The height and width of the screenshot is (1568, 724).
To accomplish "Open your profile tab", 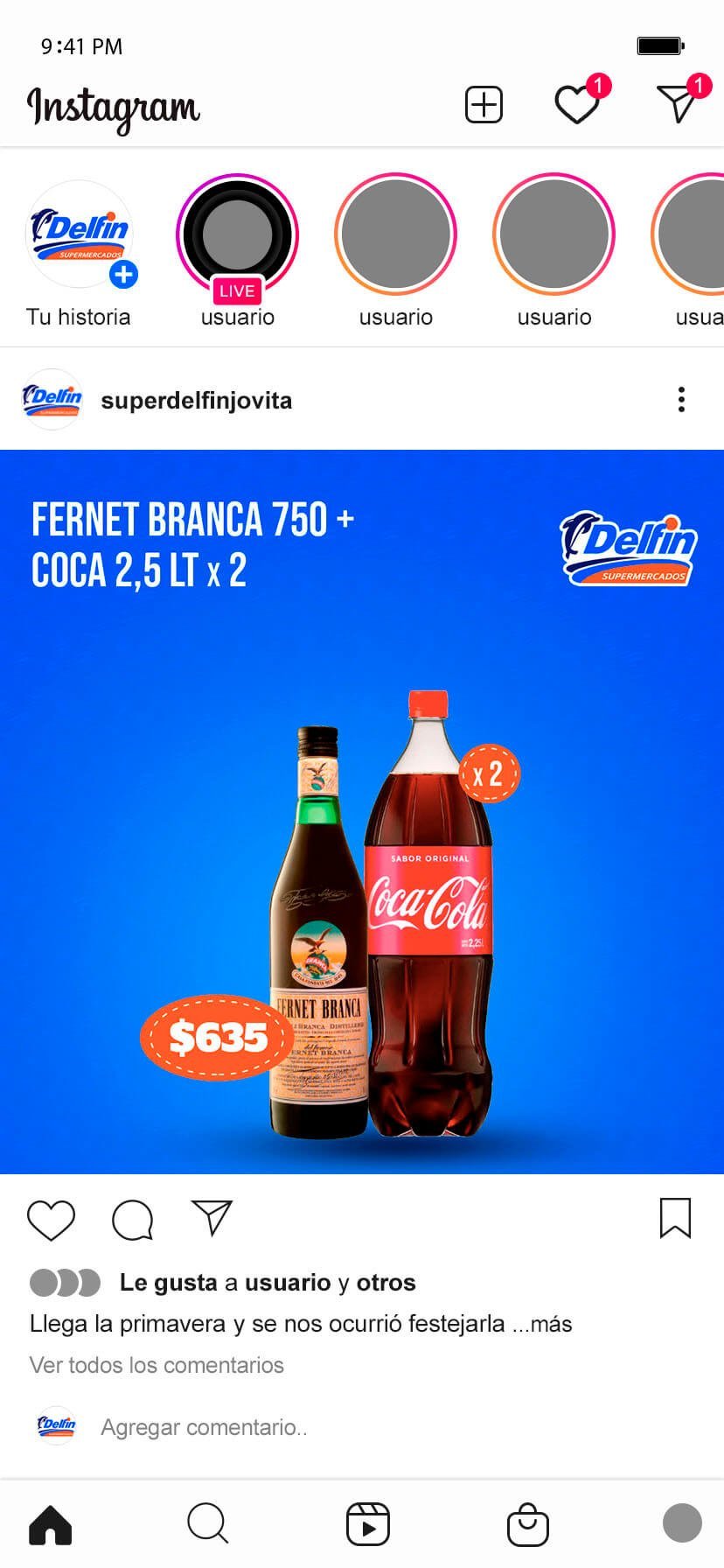I will pos(682,1523).
